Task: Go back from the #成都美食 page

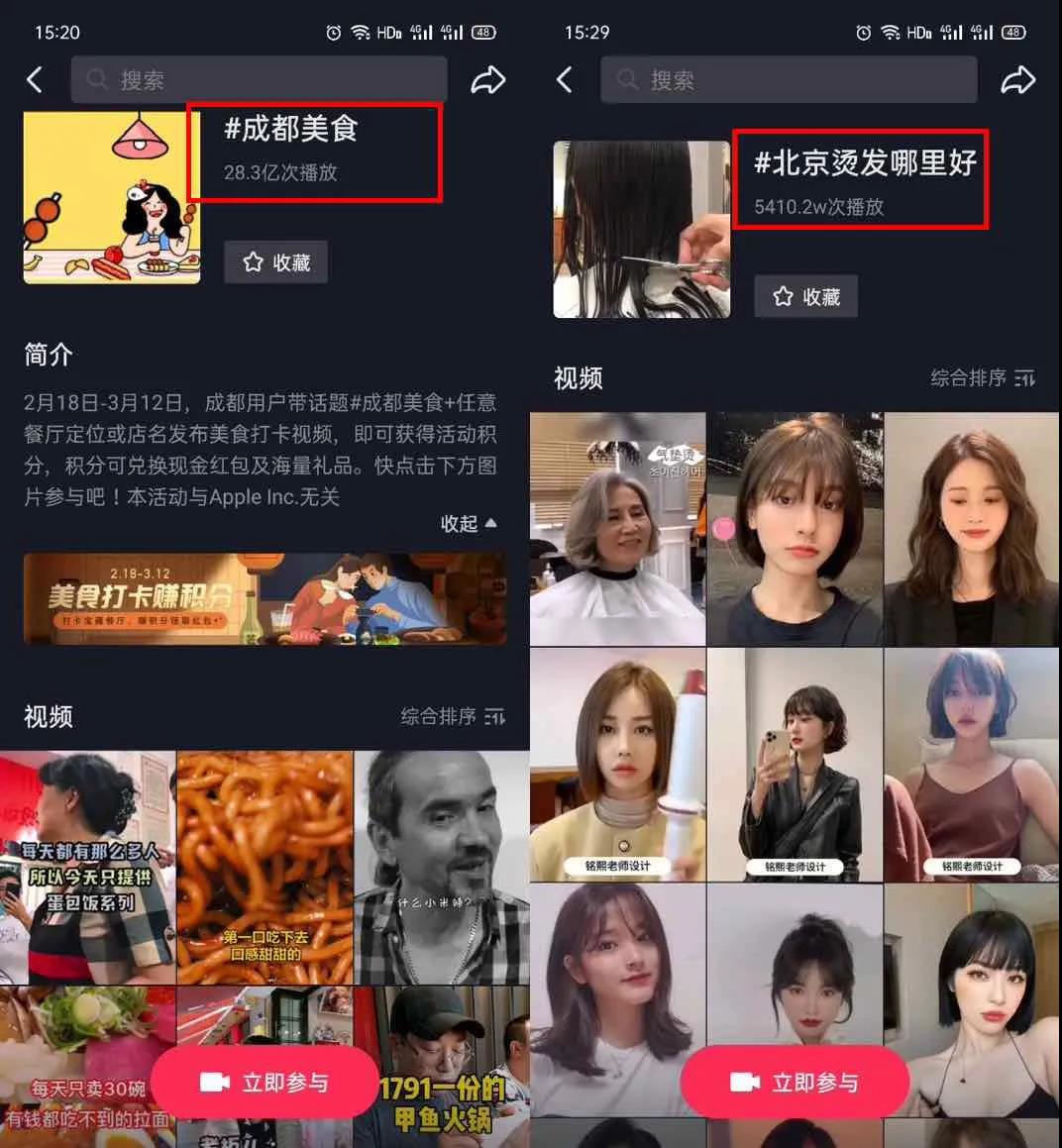Action: pyautogui.click(x=35, y=79)
